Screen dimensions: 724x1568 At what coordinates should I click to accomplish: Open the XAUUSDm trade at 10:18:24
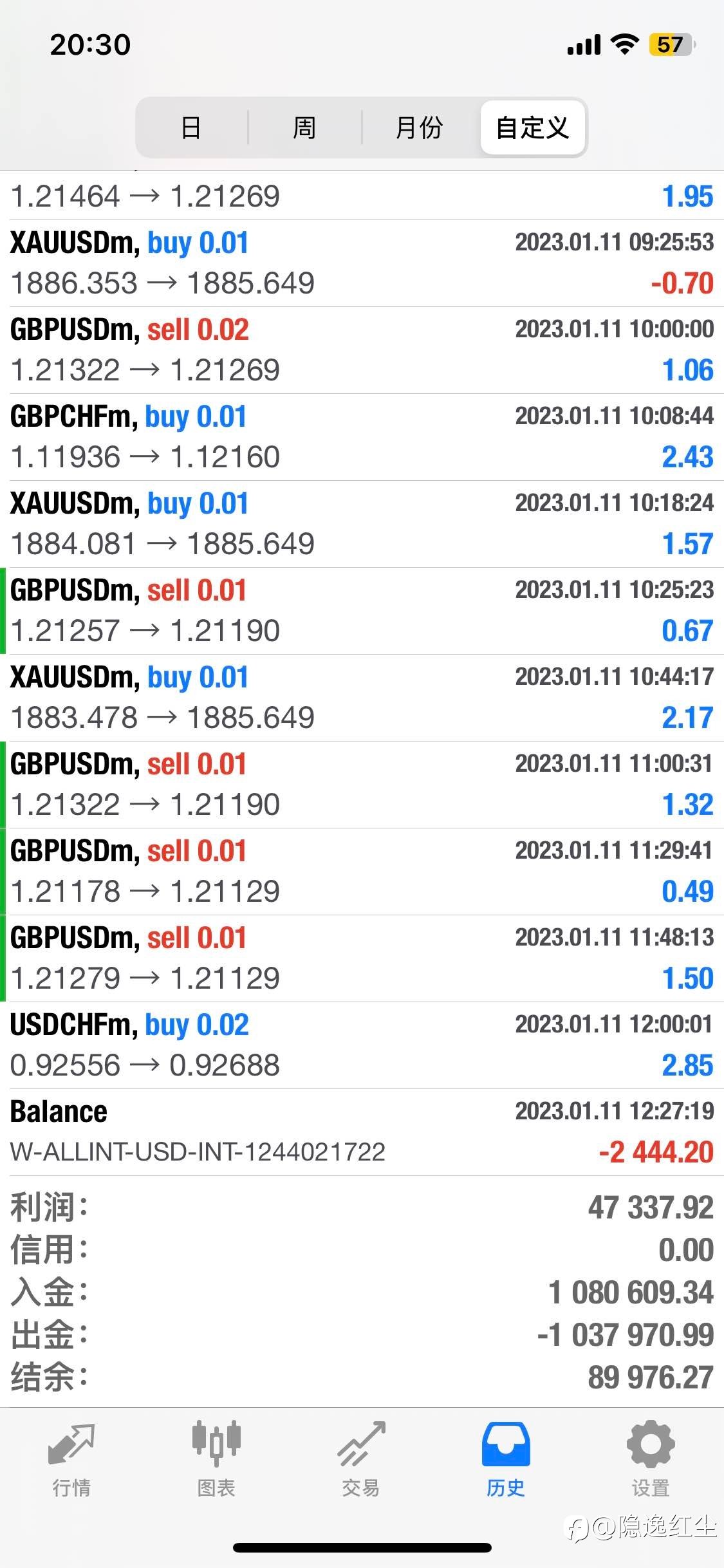[362, 524]
